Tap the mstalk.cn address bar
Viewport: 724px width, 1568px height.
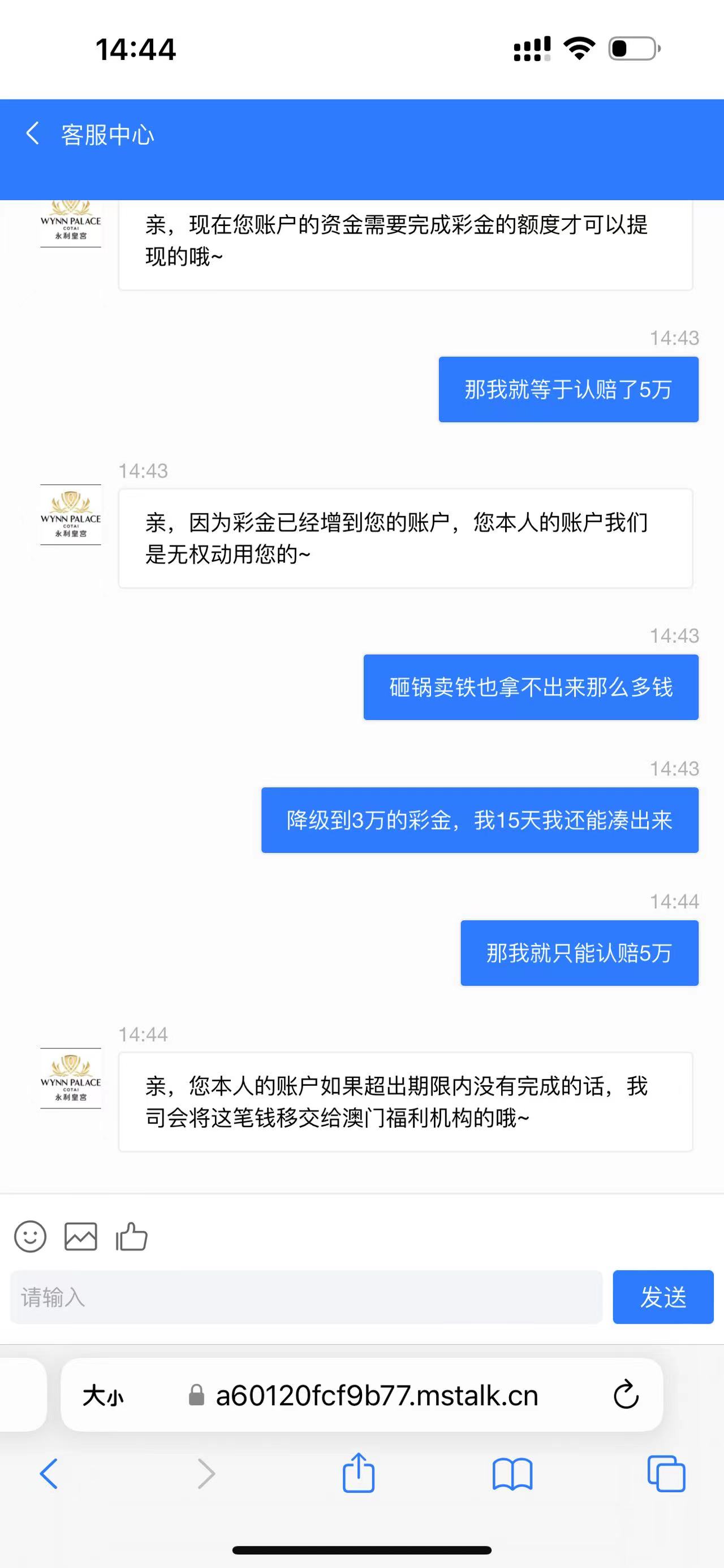[376, 1396]
